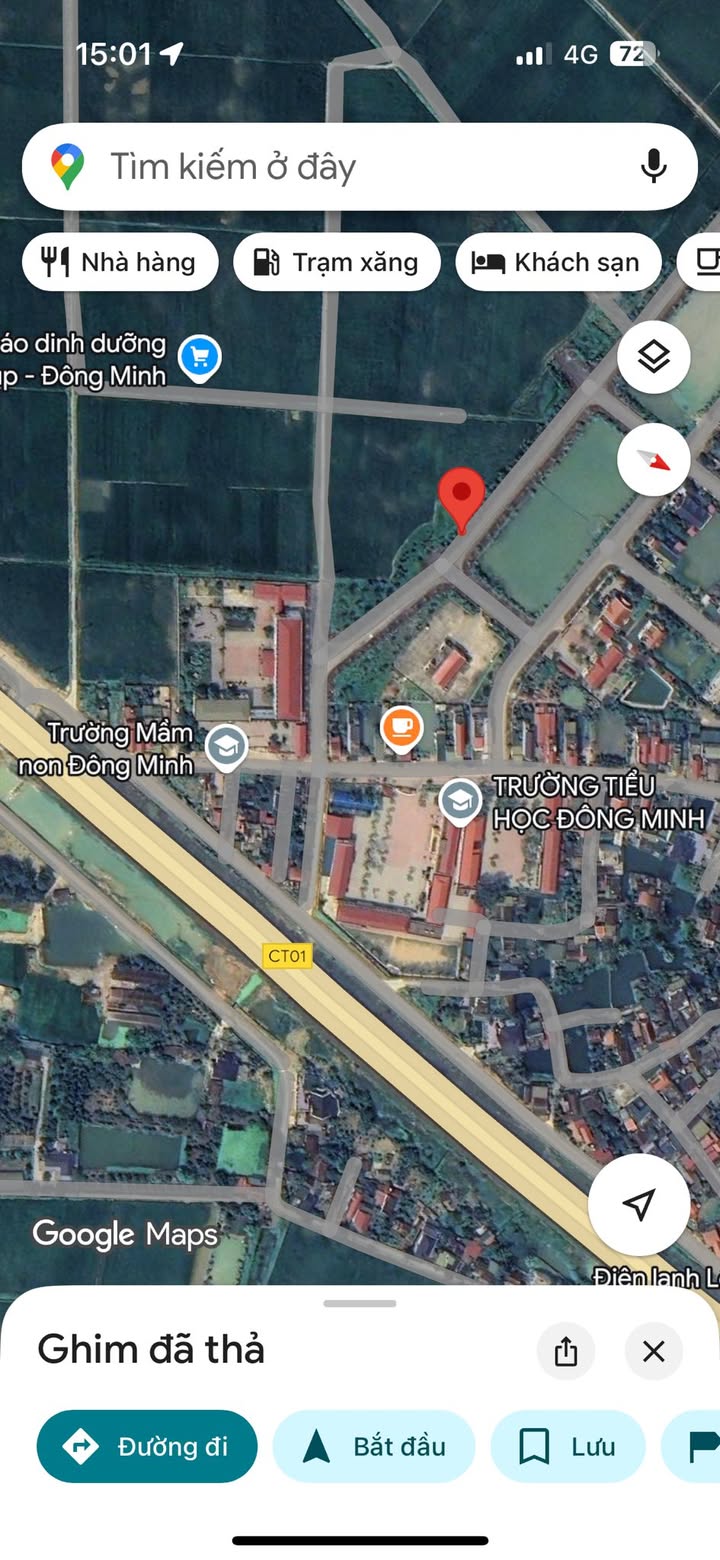This screenshot has height=1560, width=720.
Task: Start navigation with Bắt đầu
Action: [x=374, y=1446]
